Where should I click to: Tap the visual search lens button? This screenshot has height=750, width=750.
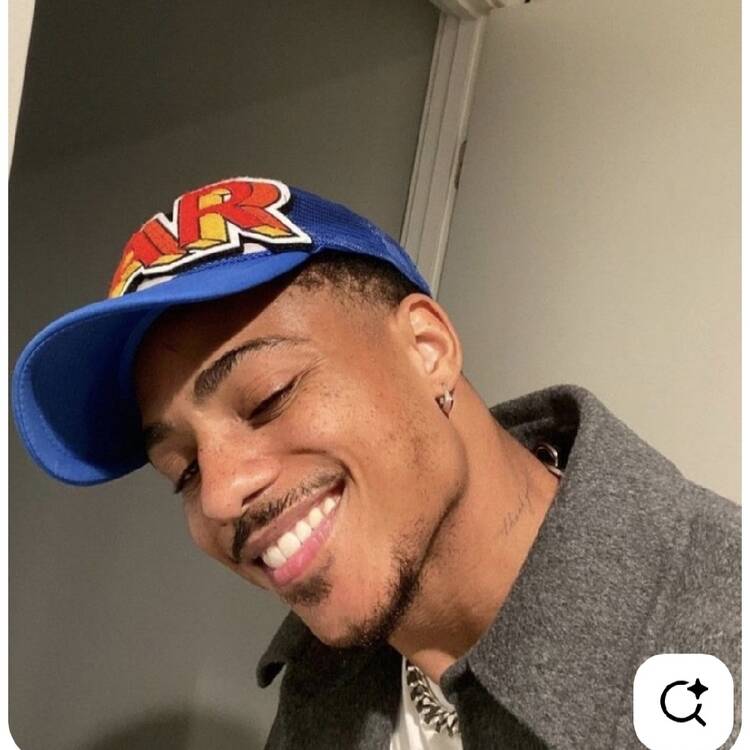pyautogui.click(x=684, y=701)
